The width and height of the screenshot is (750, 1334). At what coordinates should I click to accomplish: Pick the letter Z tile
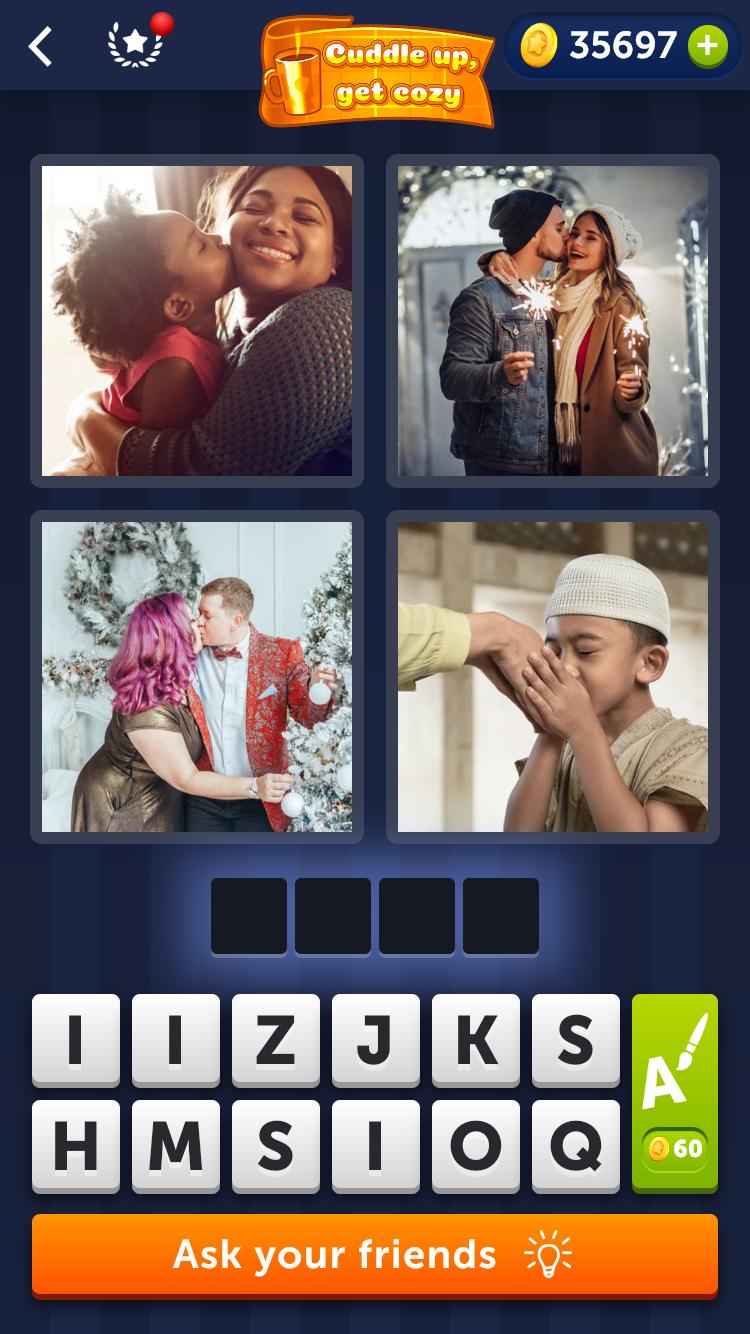point(276,1040)
